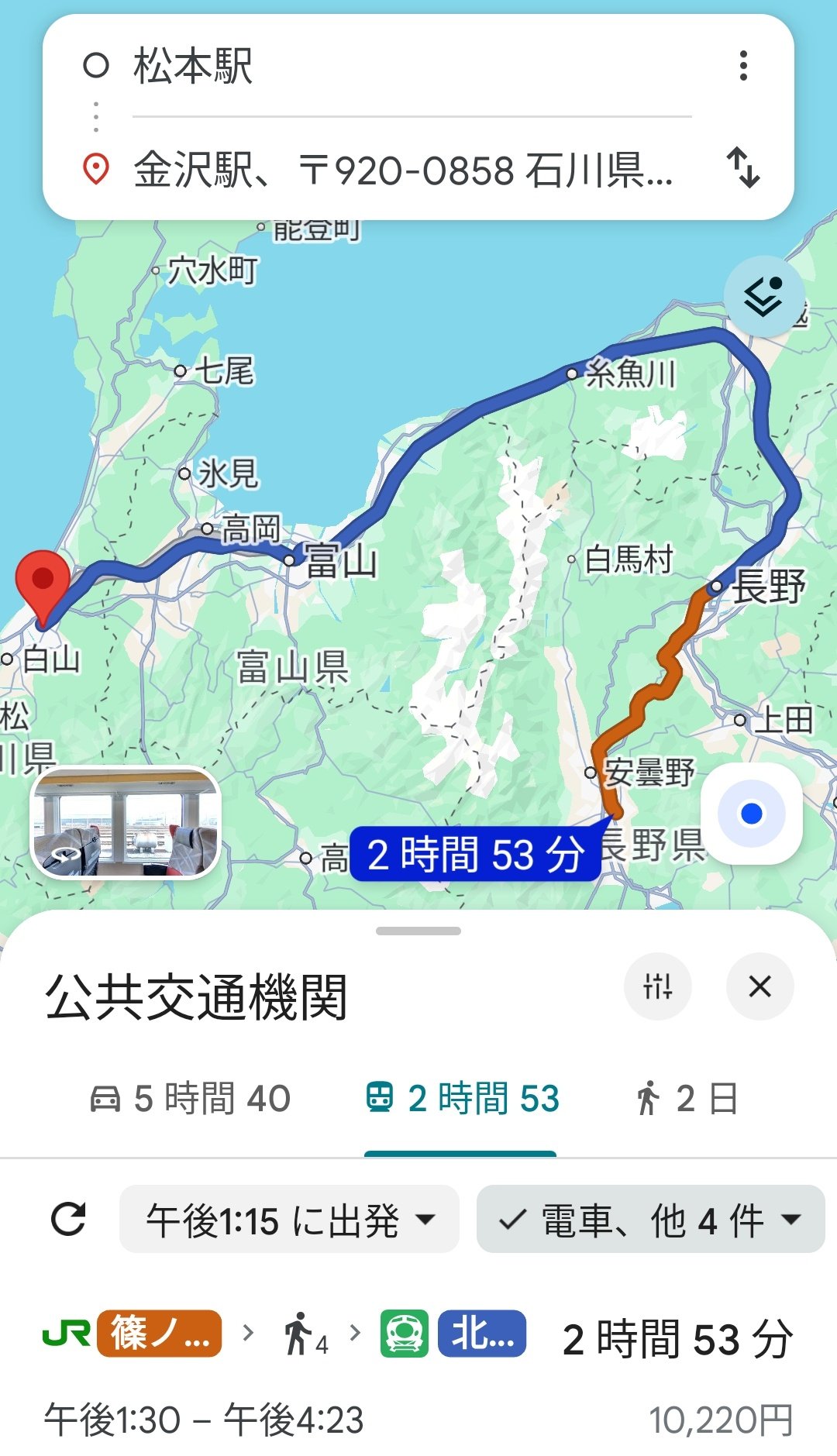Edit the destination 金沢駅 field
837x1456 pixels.
tap(403, 170)
